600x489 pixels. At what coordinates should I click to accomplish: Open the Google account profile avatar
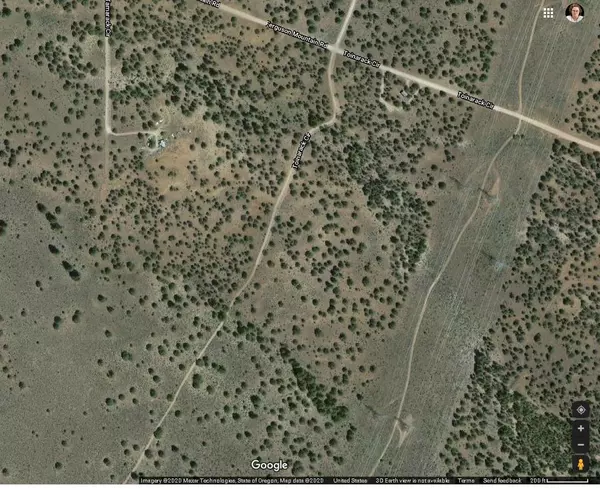click(575, 13)
